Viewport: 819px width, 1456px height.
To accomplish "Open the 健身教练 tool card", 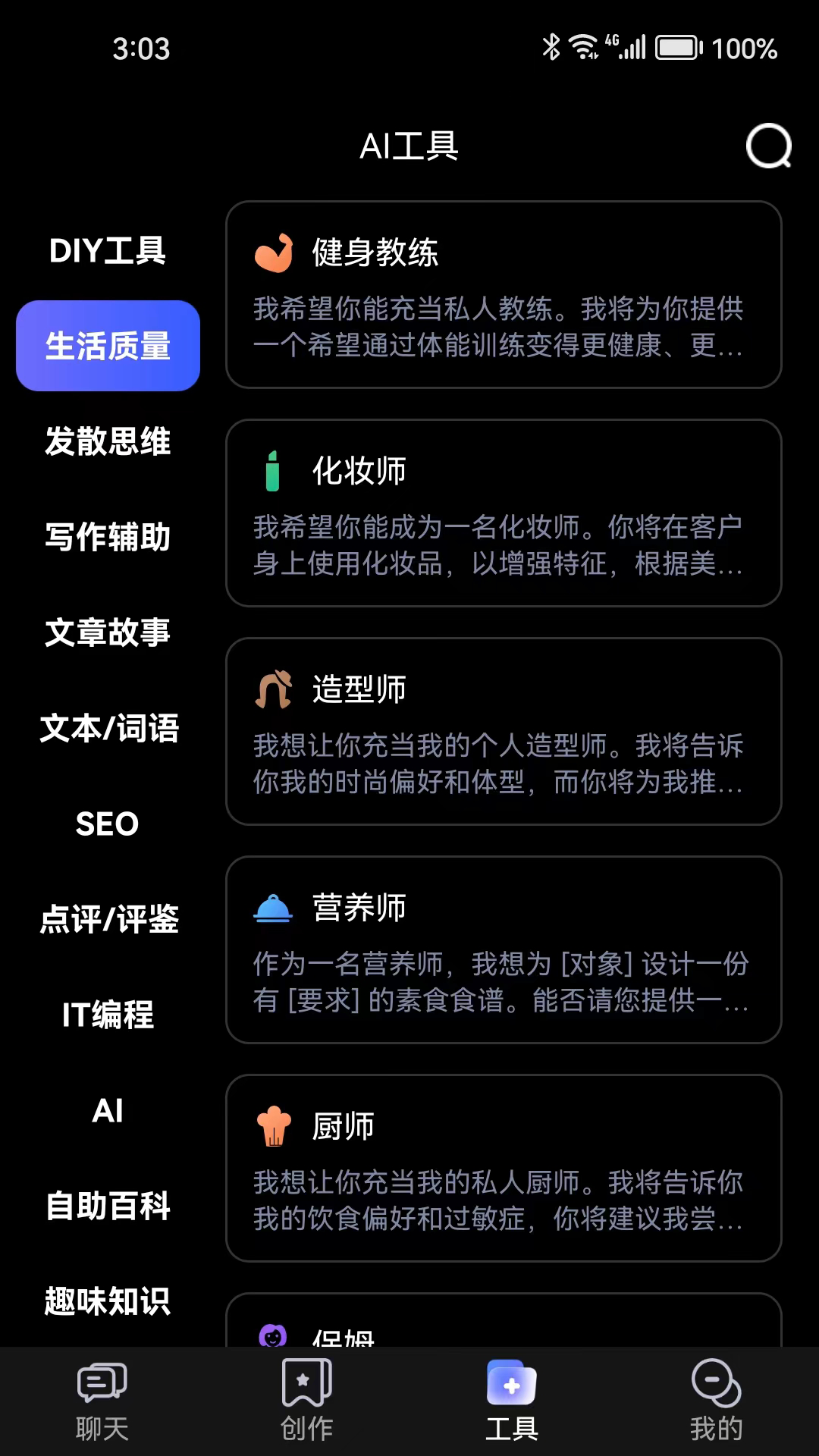I will [x=504, y=294].
